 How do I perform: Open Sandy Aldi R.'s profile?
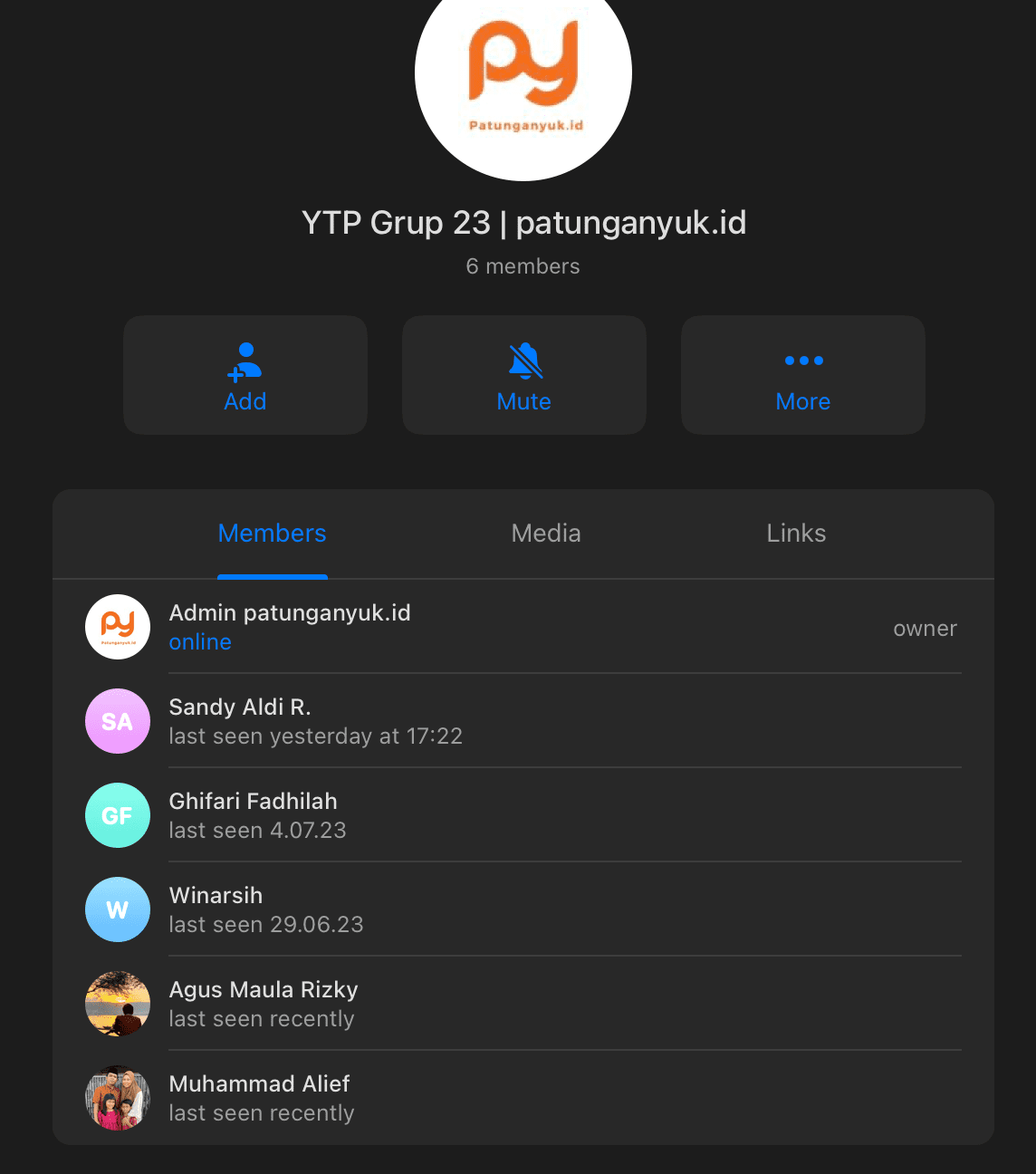315,721
